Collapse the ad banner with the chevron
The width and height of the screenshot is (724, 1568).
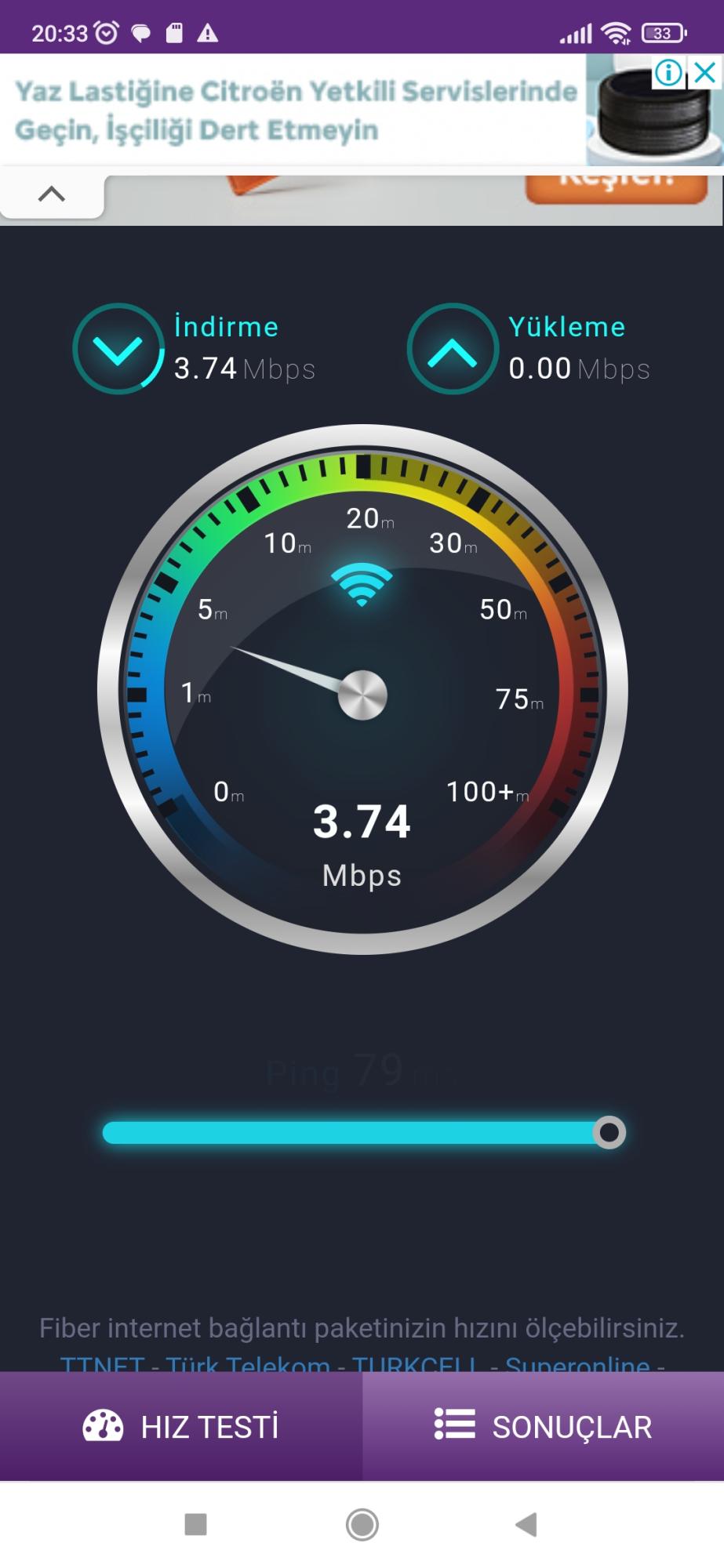[50, 192]
